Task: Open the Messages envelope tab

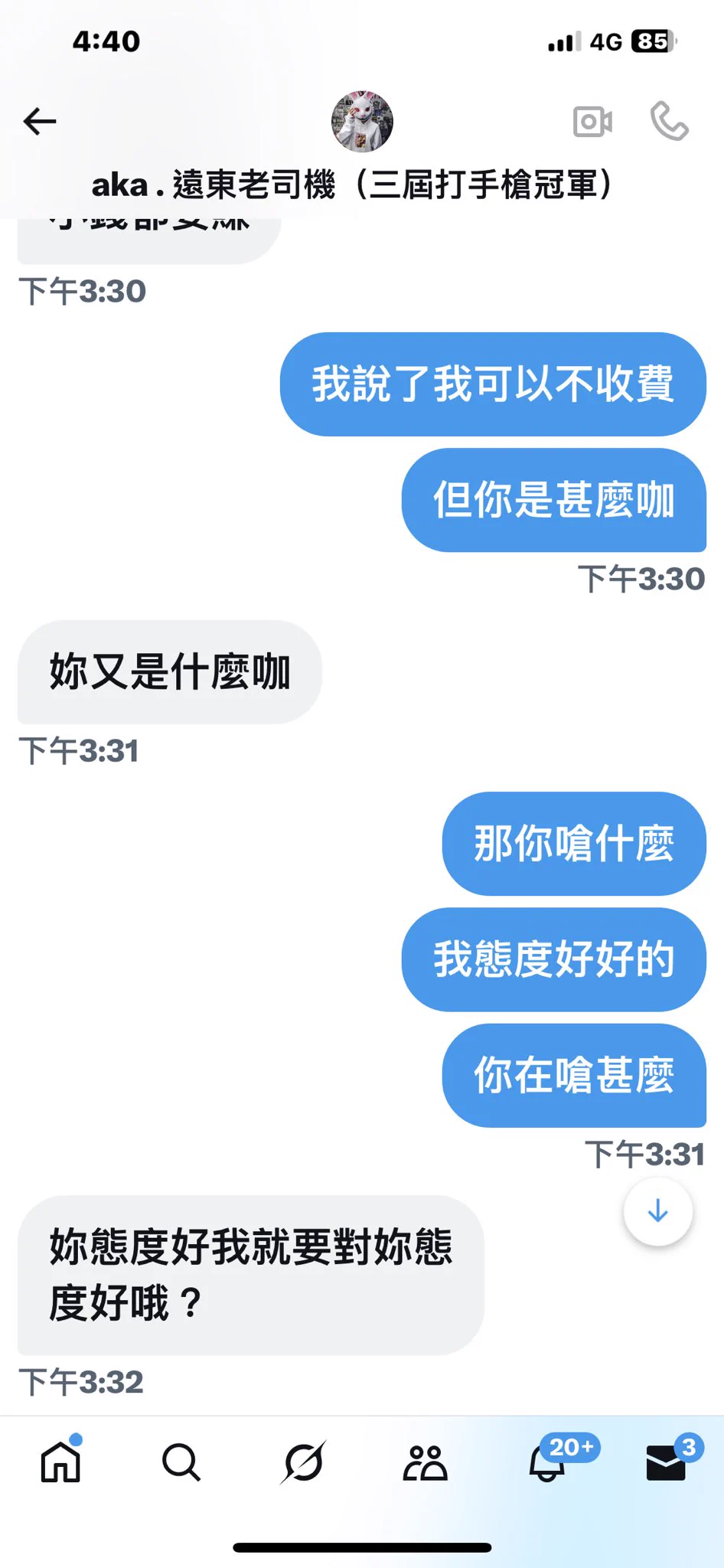Action: coord(666,1462)
